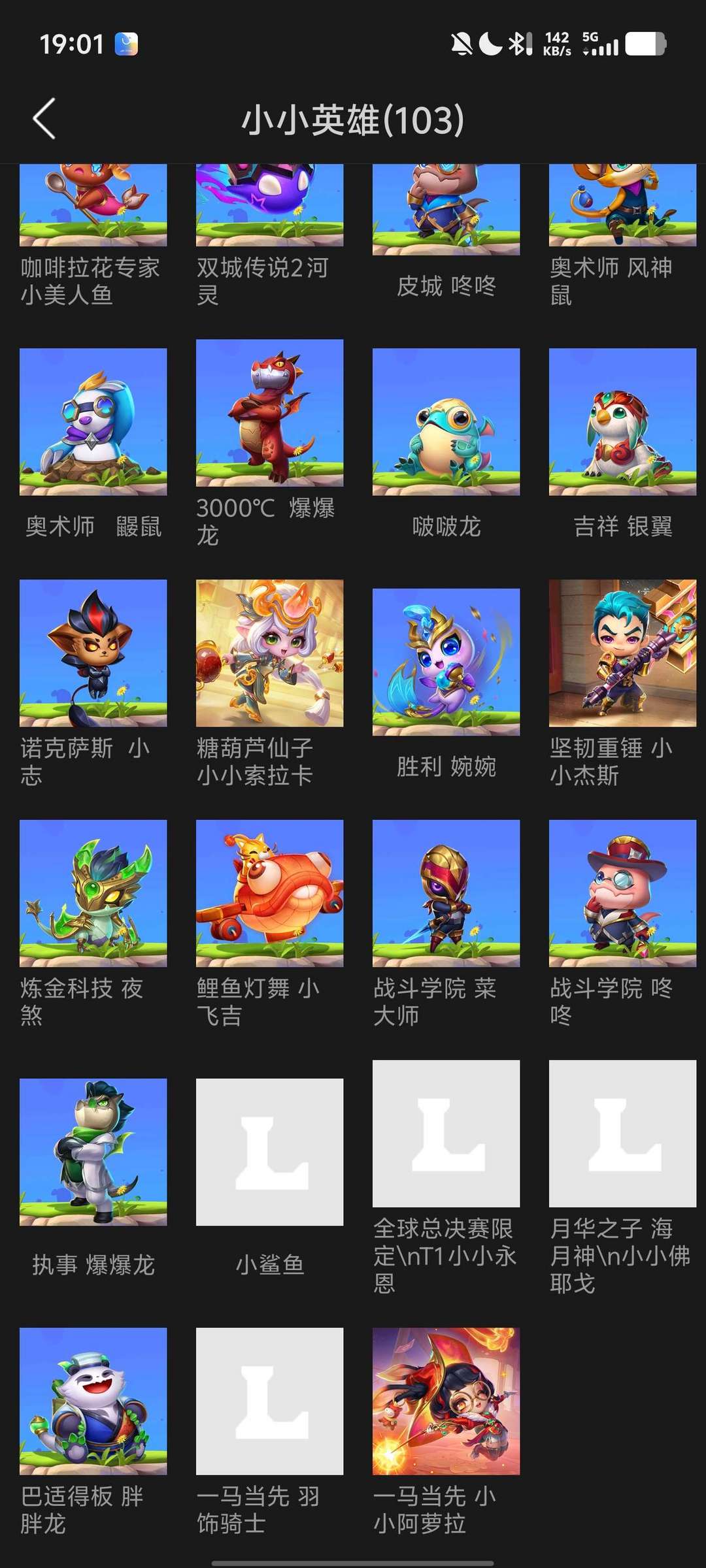Open the 咖啡拉花专家 小美人鱼 tile

[93, 204]
